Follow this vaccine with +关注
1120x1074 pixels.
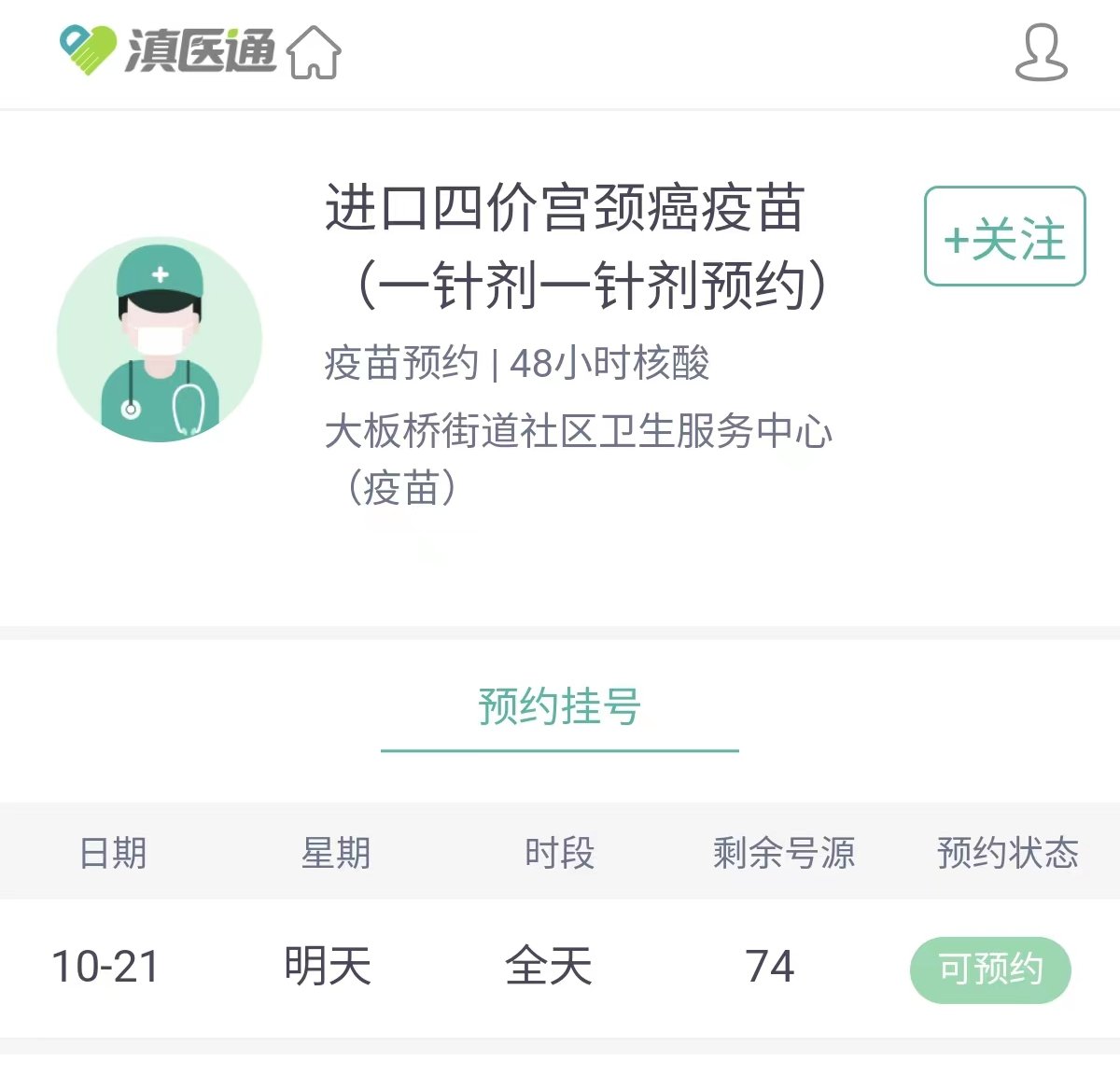[1004, 237]
